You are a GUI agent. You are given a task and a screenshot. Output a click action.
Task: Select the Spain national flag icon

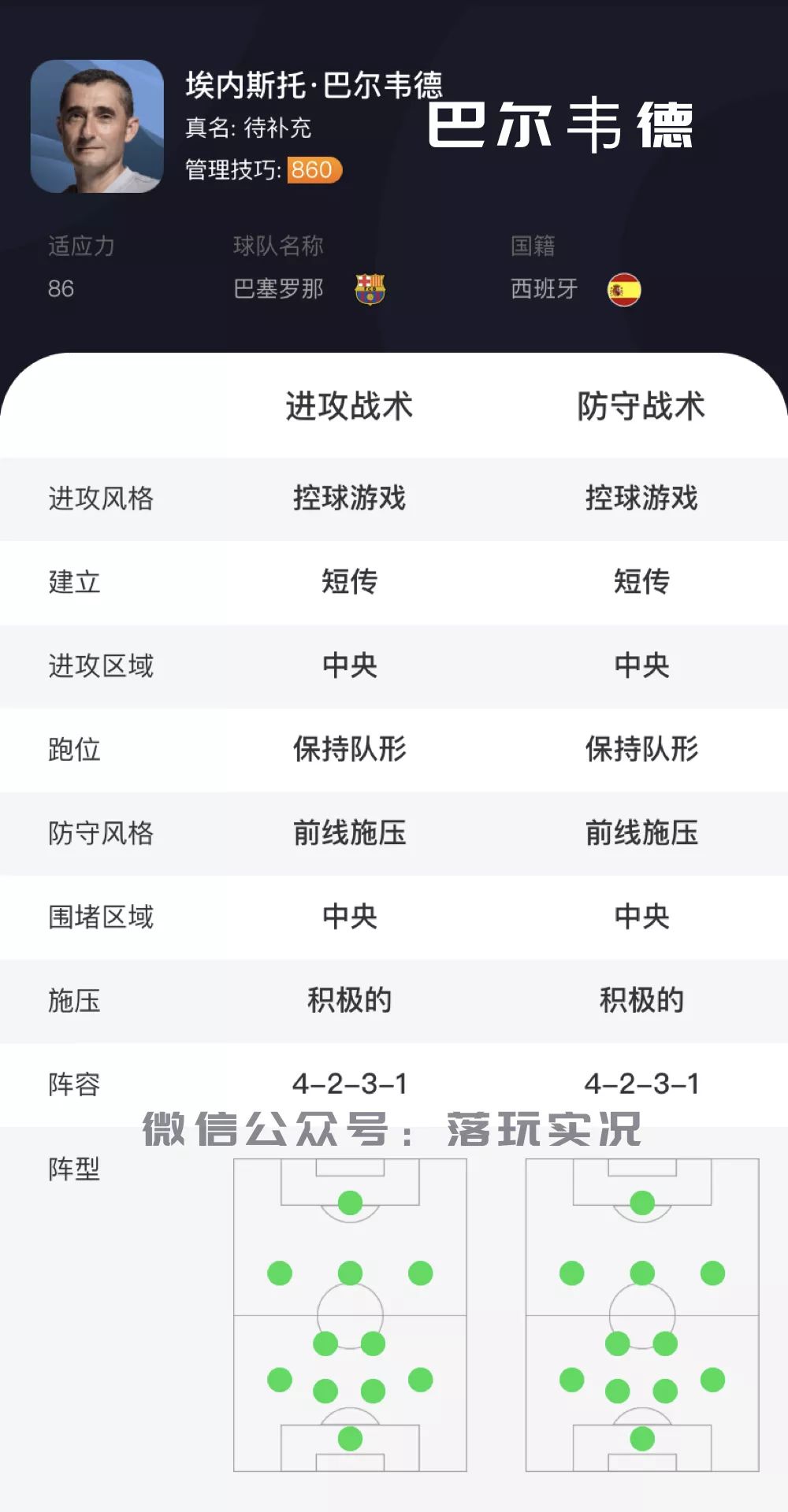[623, 289]
